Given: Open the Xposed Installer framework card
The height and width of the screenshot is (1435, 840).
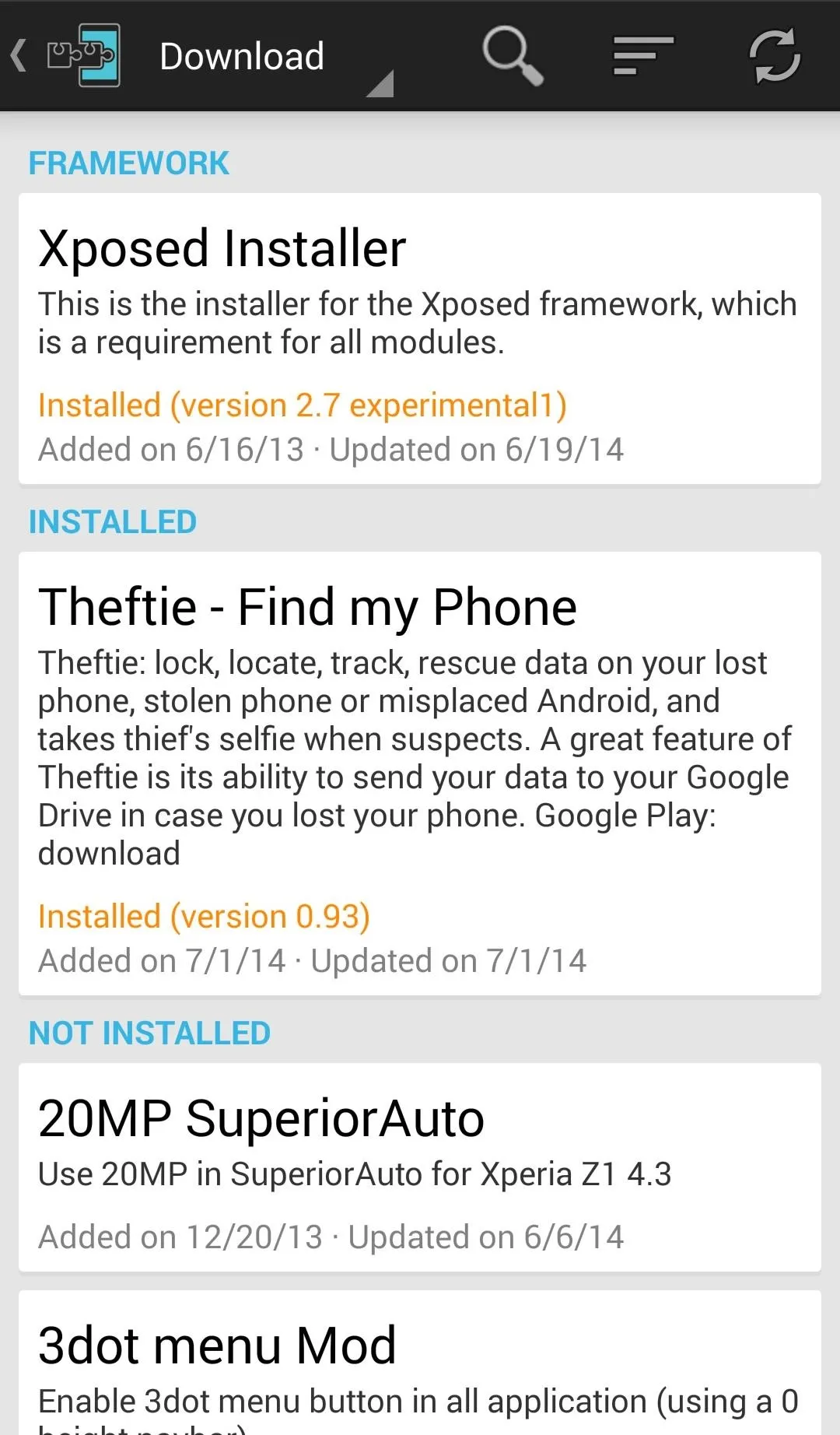Looking at the screenshot, I should 420,339.
